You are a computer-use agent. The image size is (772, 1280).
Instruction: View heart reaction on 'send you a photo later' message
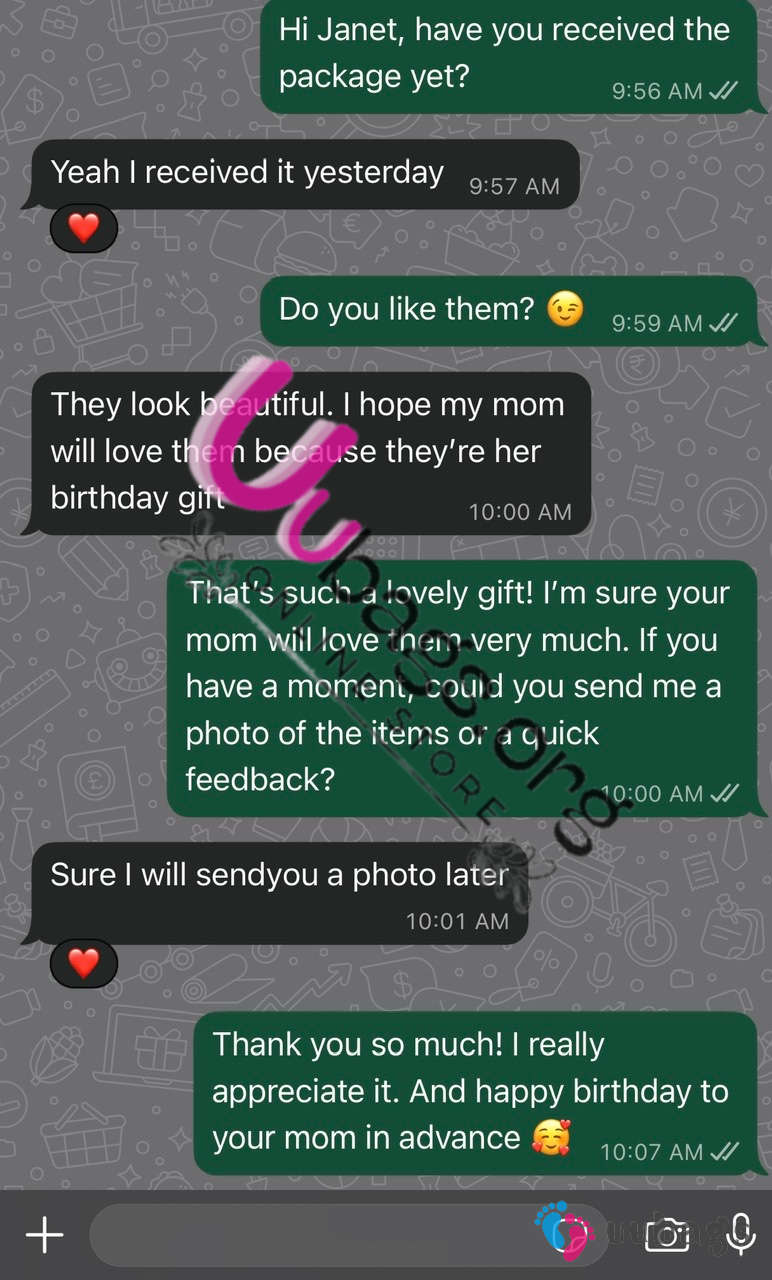click(84, 964)
